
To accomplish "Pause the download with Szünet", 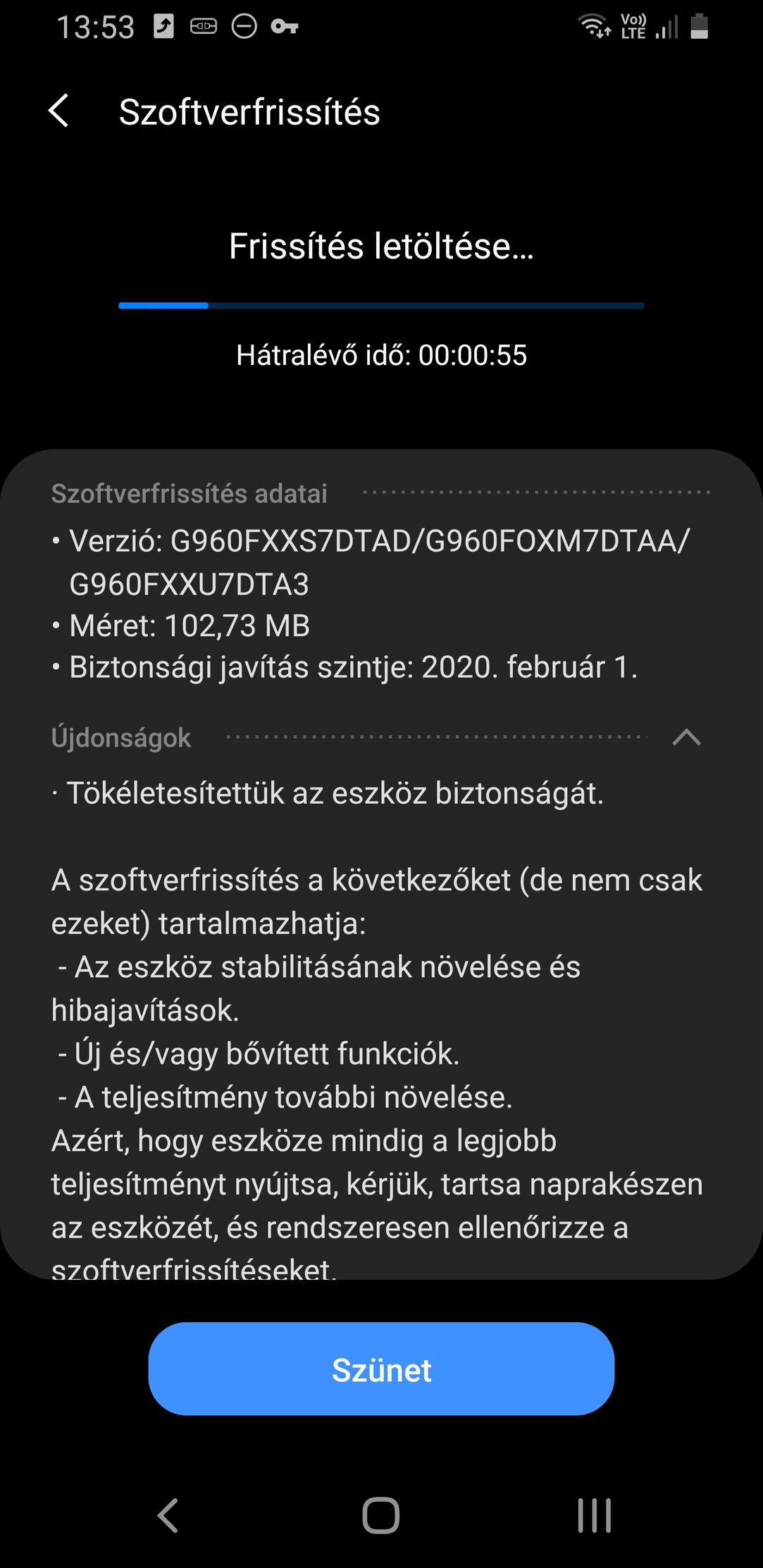I will pos(381,1369).
